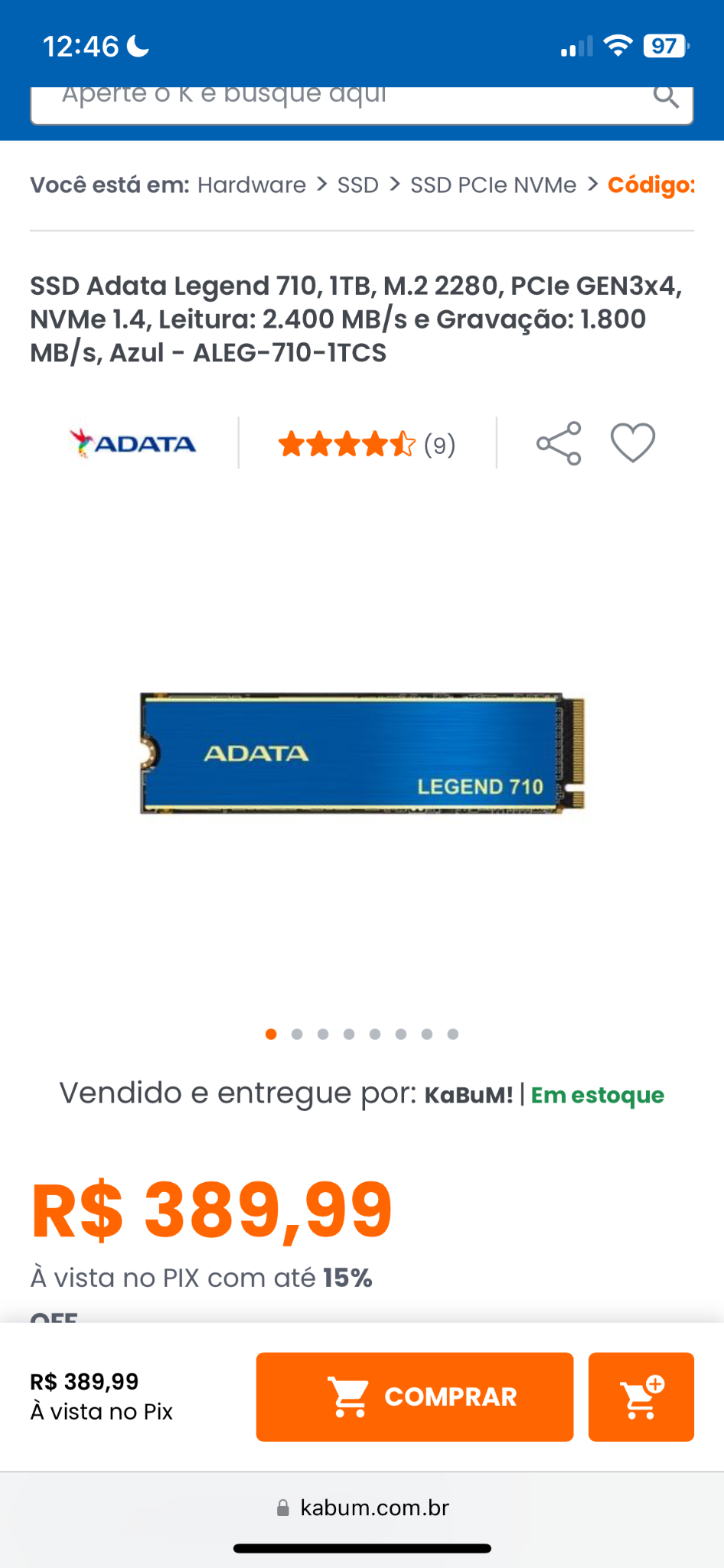Screen dimensions: 724x1568
Task: Go to the SSD breadcrumb category
Action: coord(357,185)
